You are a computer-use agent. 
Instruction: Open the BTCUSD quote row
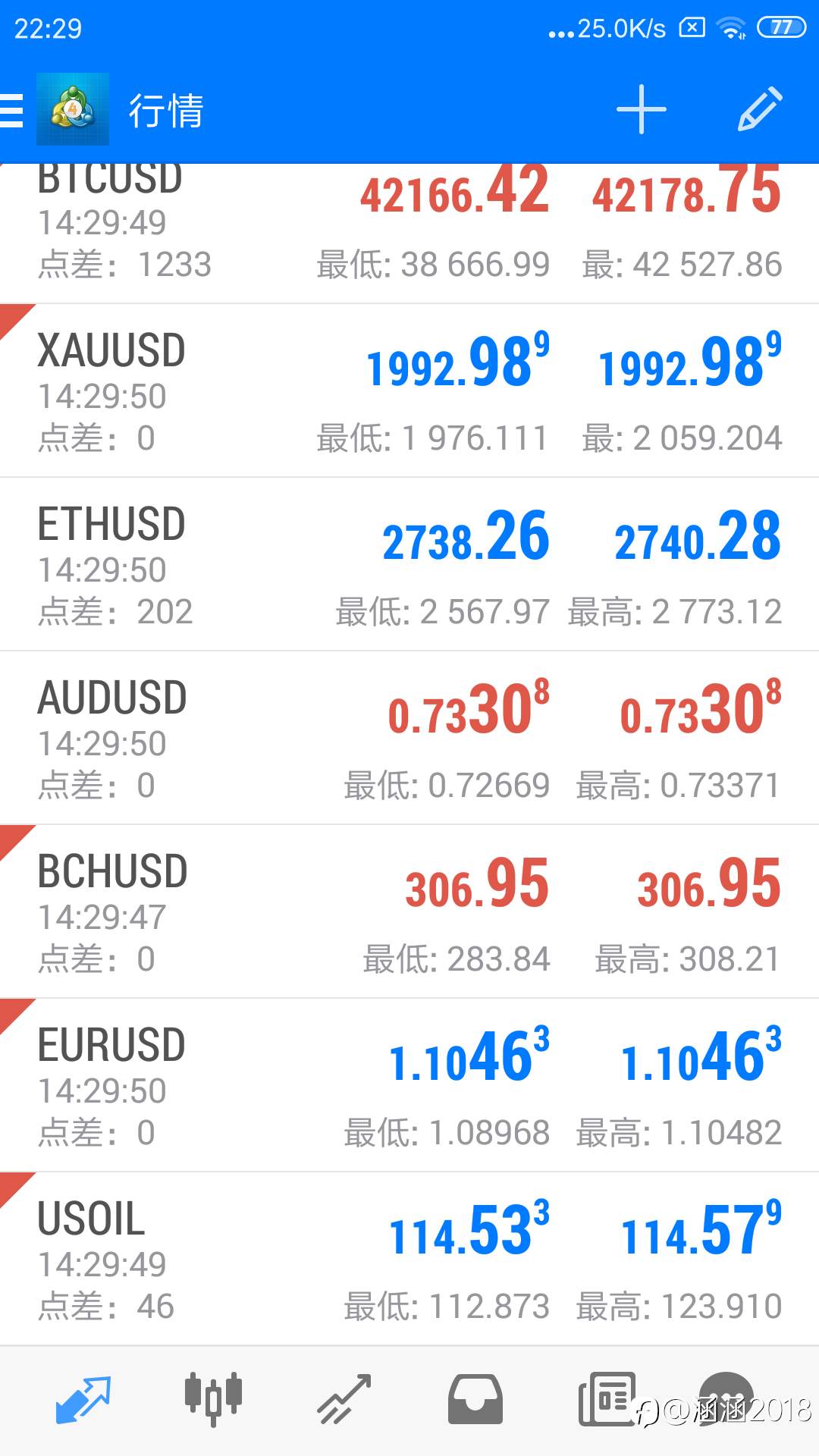click(409, 234)
